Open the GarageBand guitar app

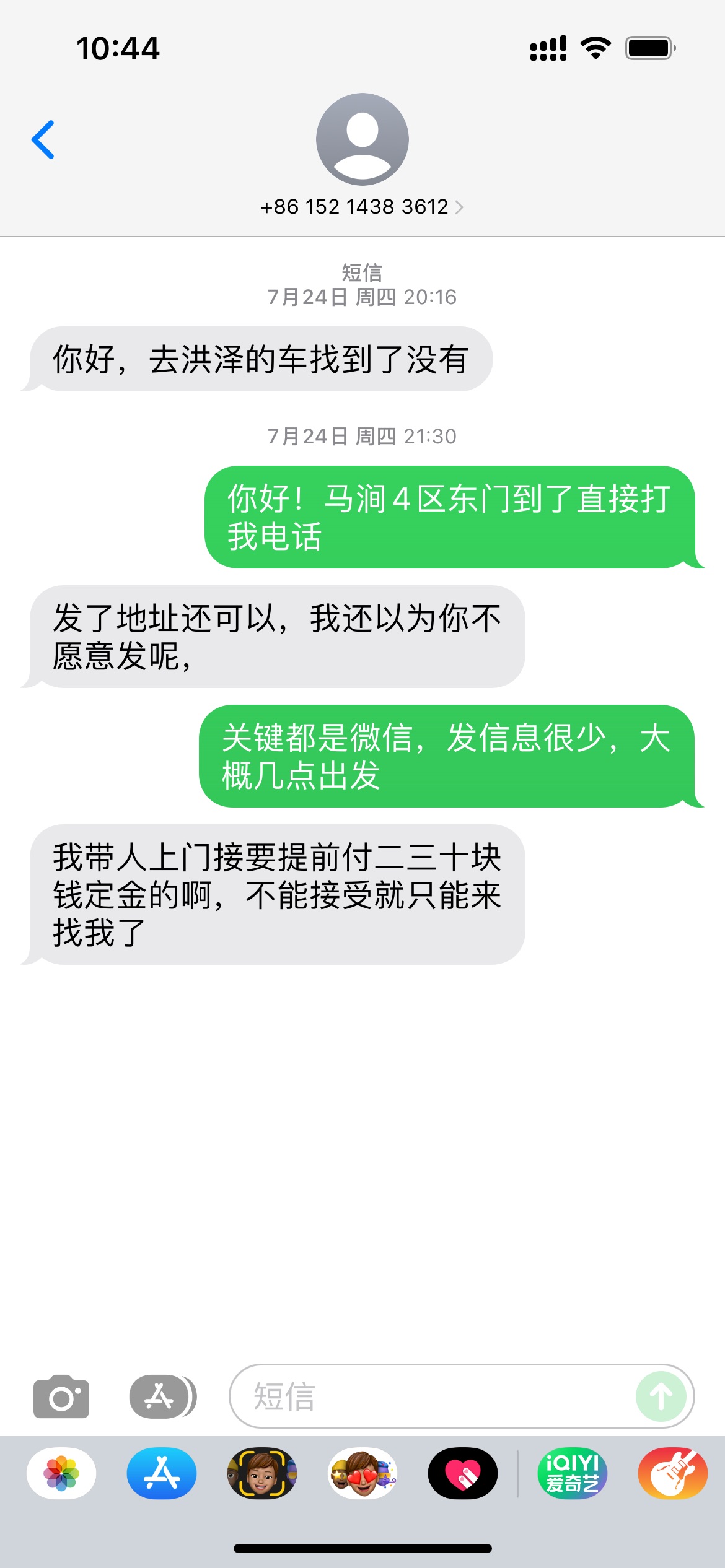[x=673, y=1473]
